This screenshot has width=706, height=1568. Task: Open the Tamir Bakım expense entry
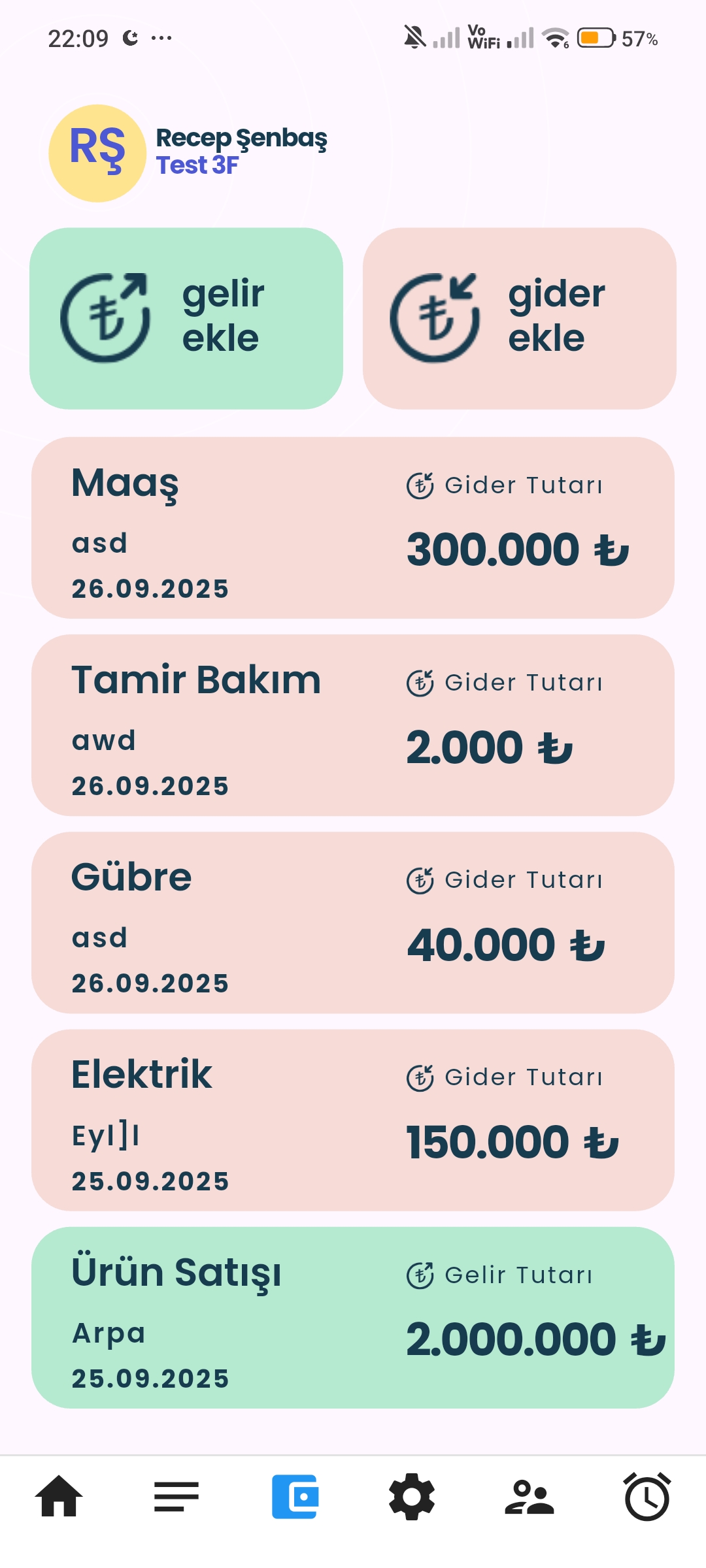[x=353, y=725]
